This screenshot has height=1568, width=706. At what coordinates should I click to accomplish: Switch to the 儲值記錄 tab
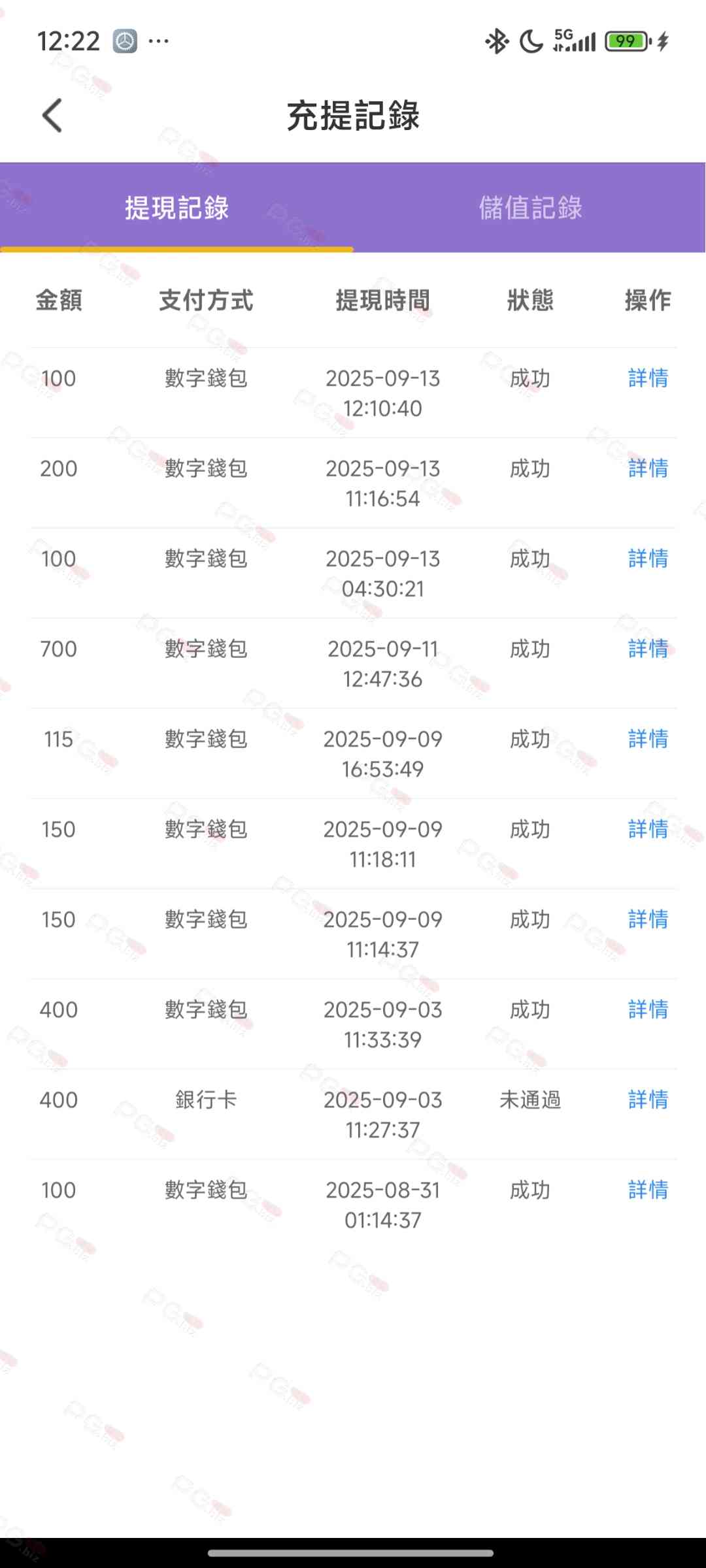pyautogui.click(x=529, y=208)
